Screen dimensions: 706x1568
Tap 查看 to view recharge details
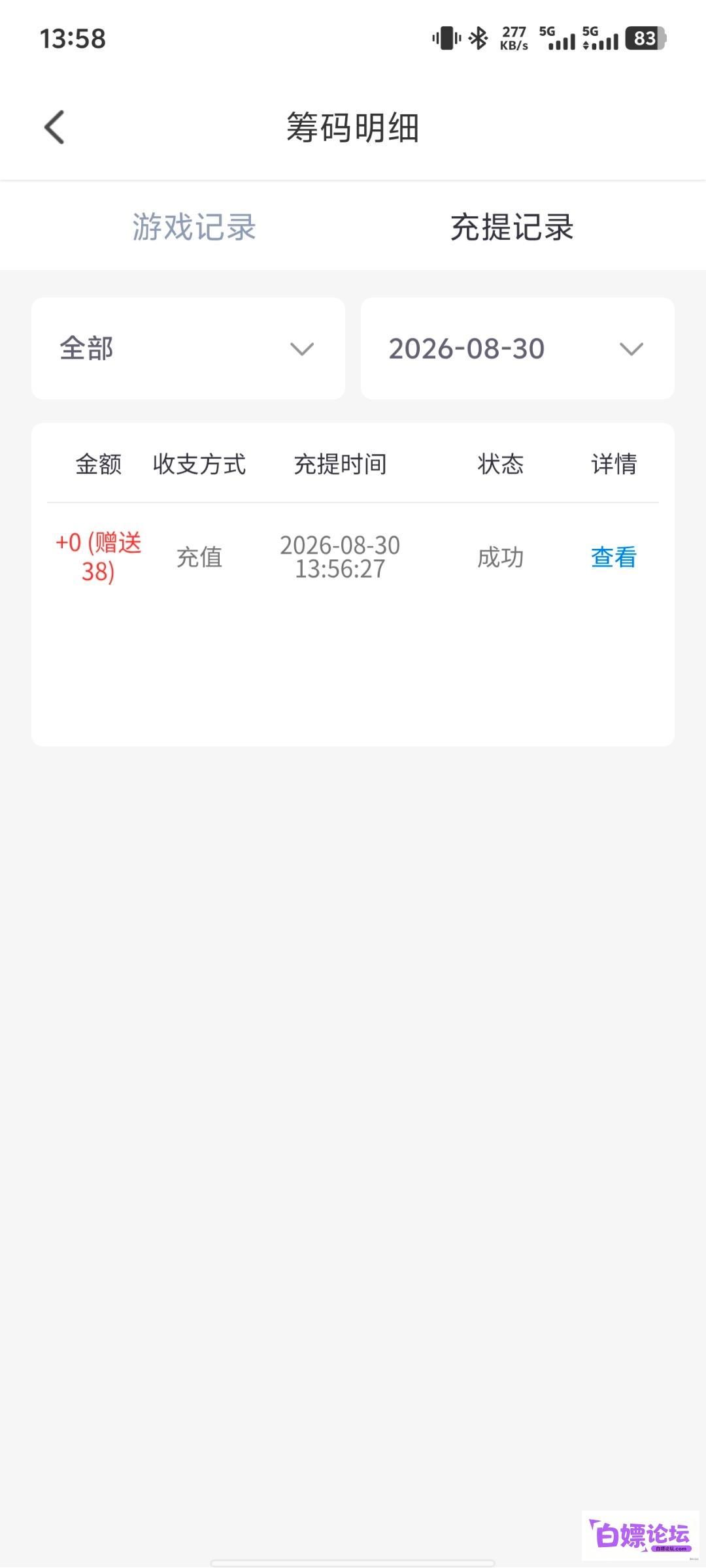pyautogui.click(x=614, y=557)
